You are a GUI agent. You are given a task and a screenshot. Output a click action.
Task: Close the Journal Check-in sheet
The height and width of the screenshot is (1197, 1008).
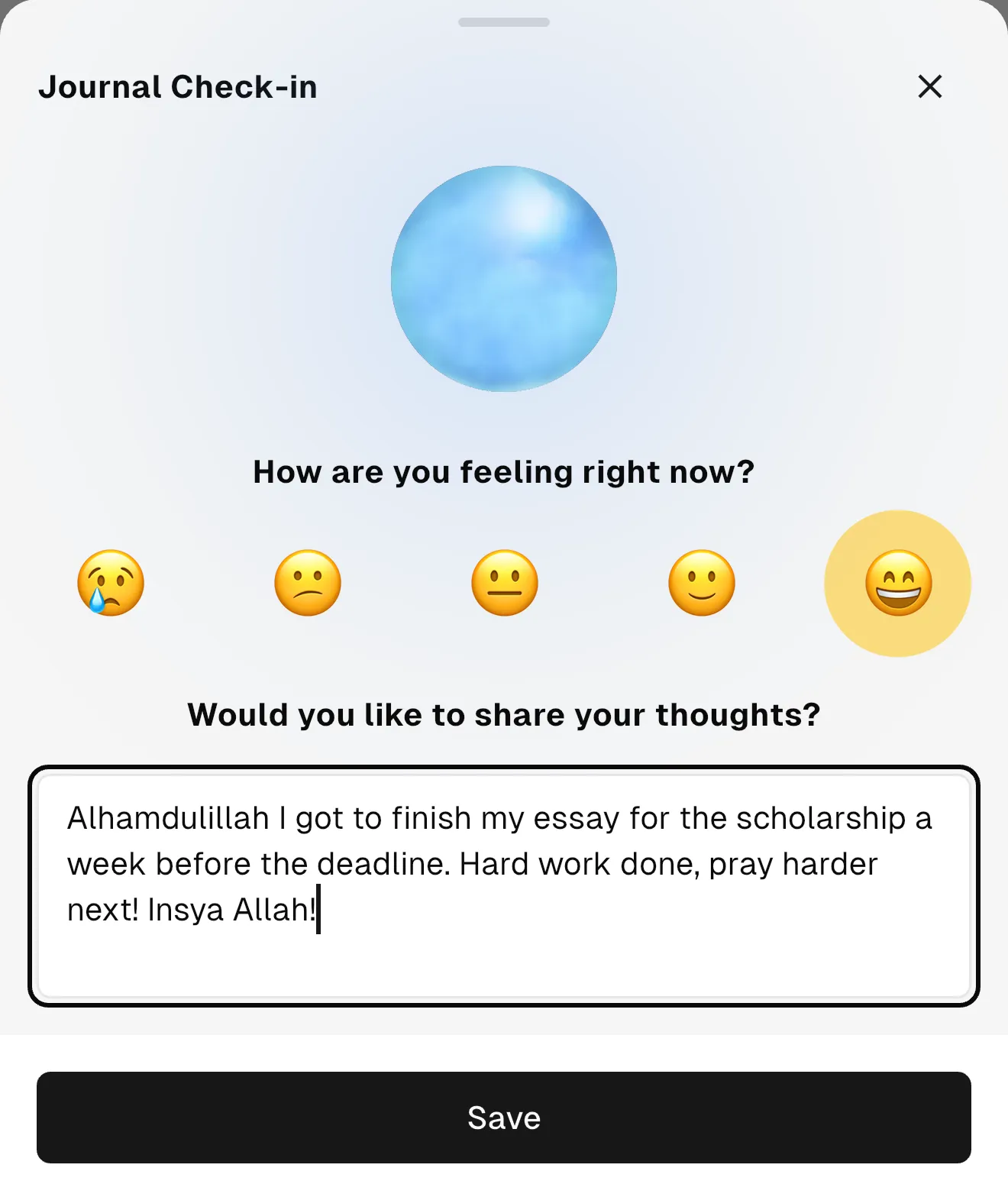(929, 86)
